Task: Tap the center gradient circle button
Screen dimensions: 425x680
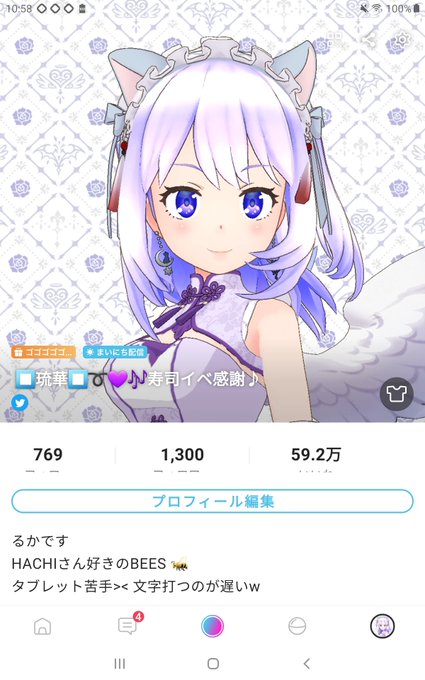Action: click(212, 626)
